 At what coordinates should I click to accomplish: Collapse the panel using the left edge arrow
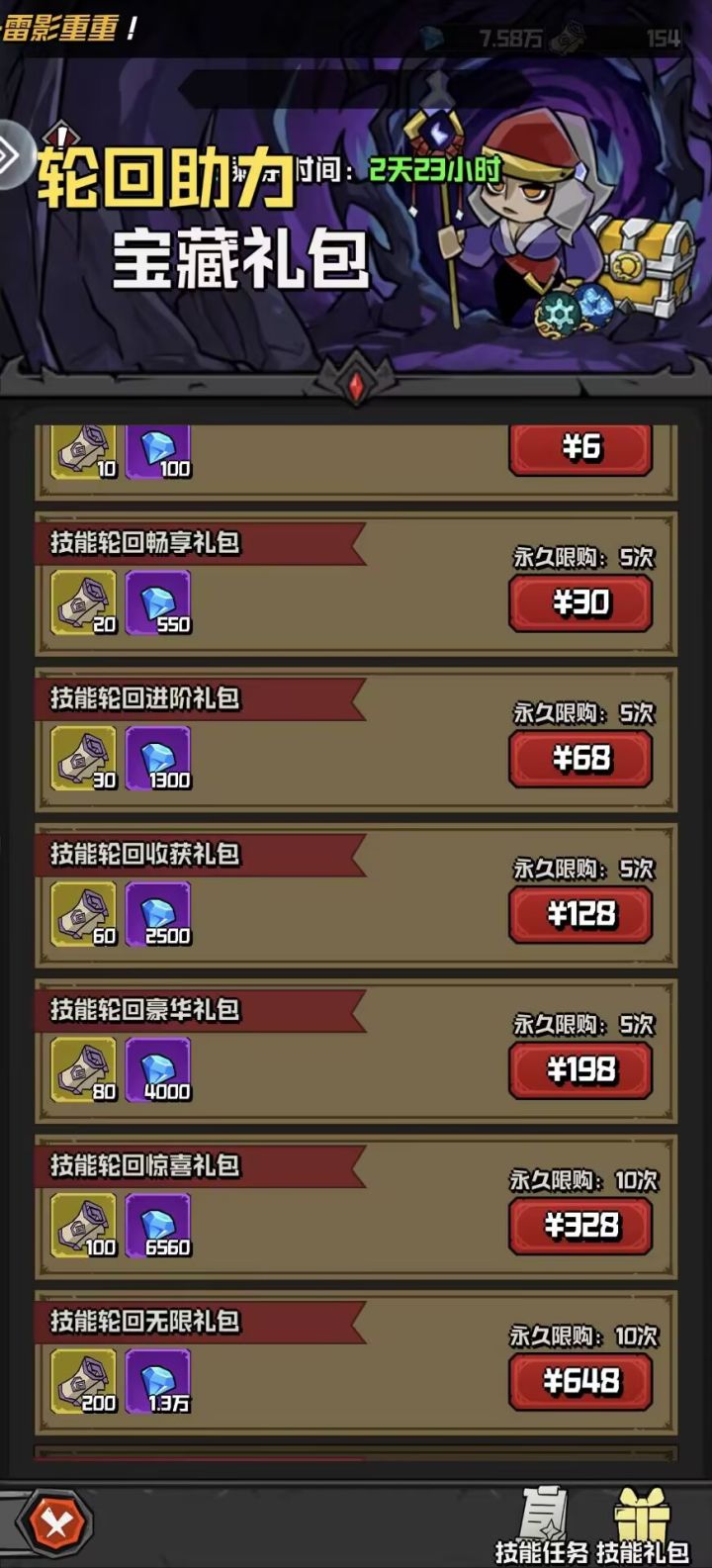[12, 153]
